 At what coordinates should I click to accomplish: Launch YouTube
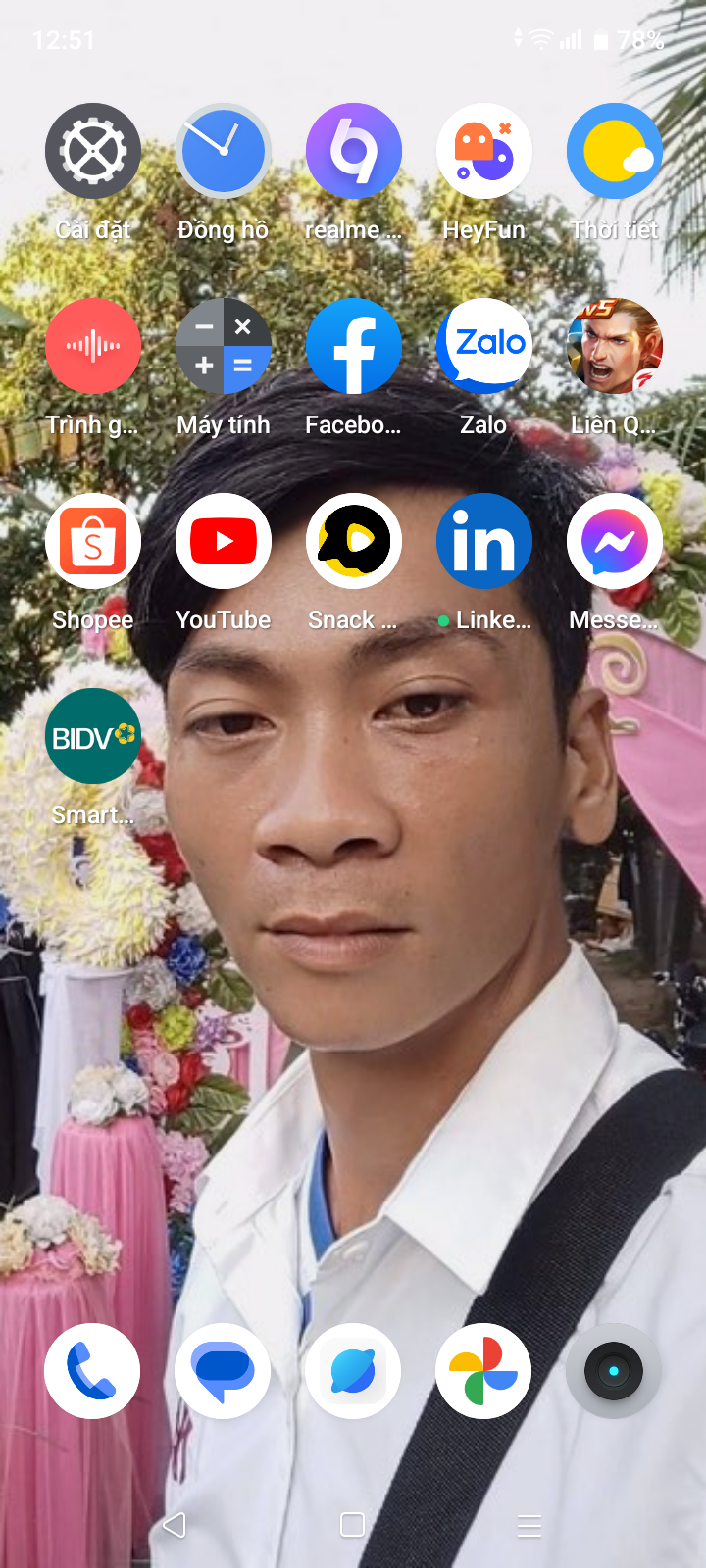[224, 541]
